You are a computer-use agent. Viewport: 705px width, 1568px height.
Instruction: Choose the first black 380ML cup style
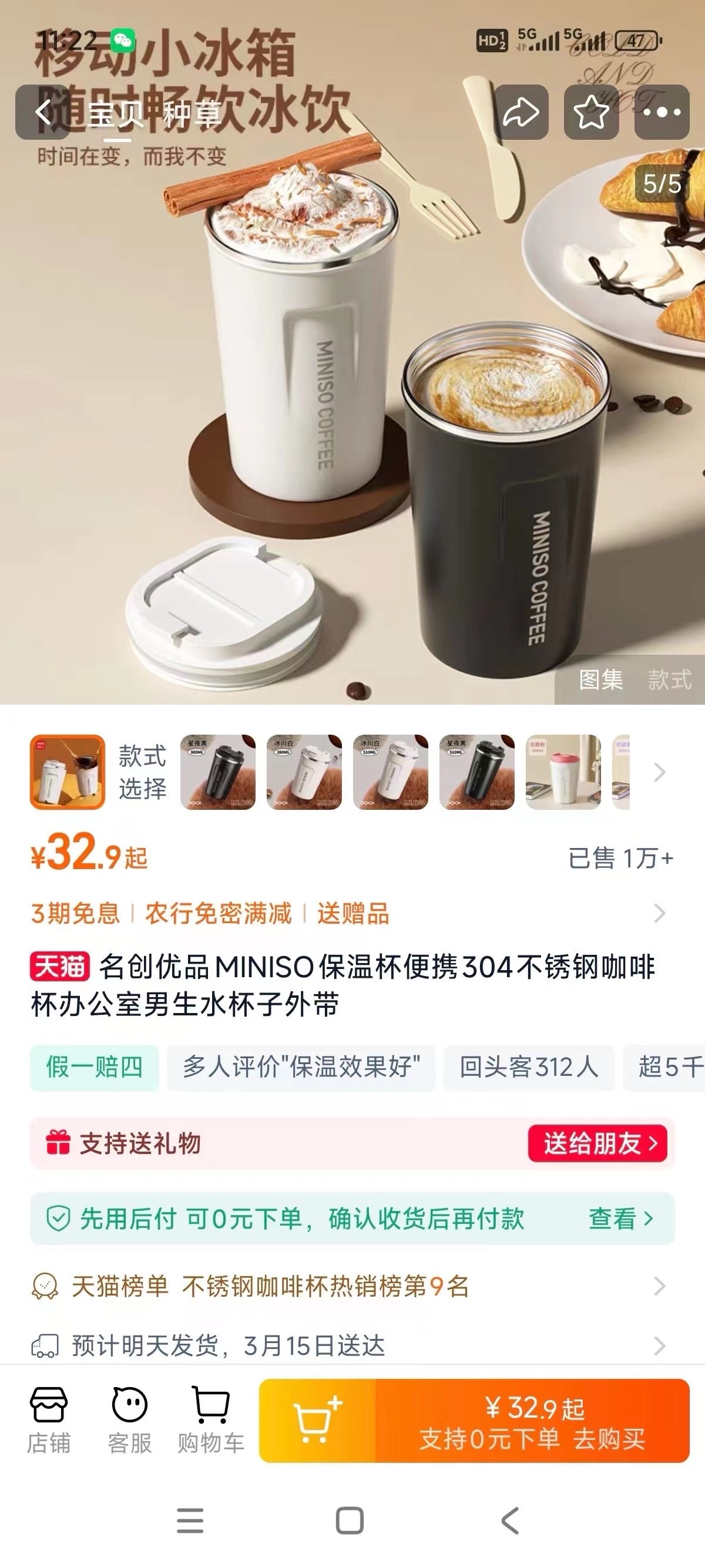coord(218,772)
